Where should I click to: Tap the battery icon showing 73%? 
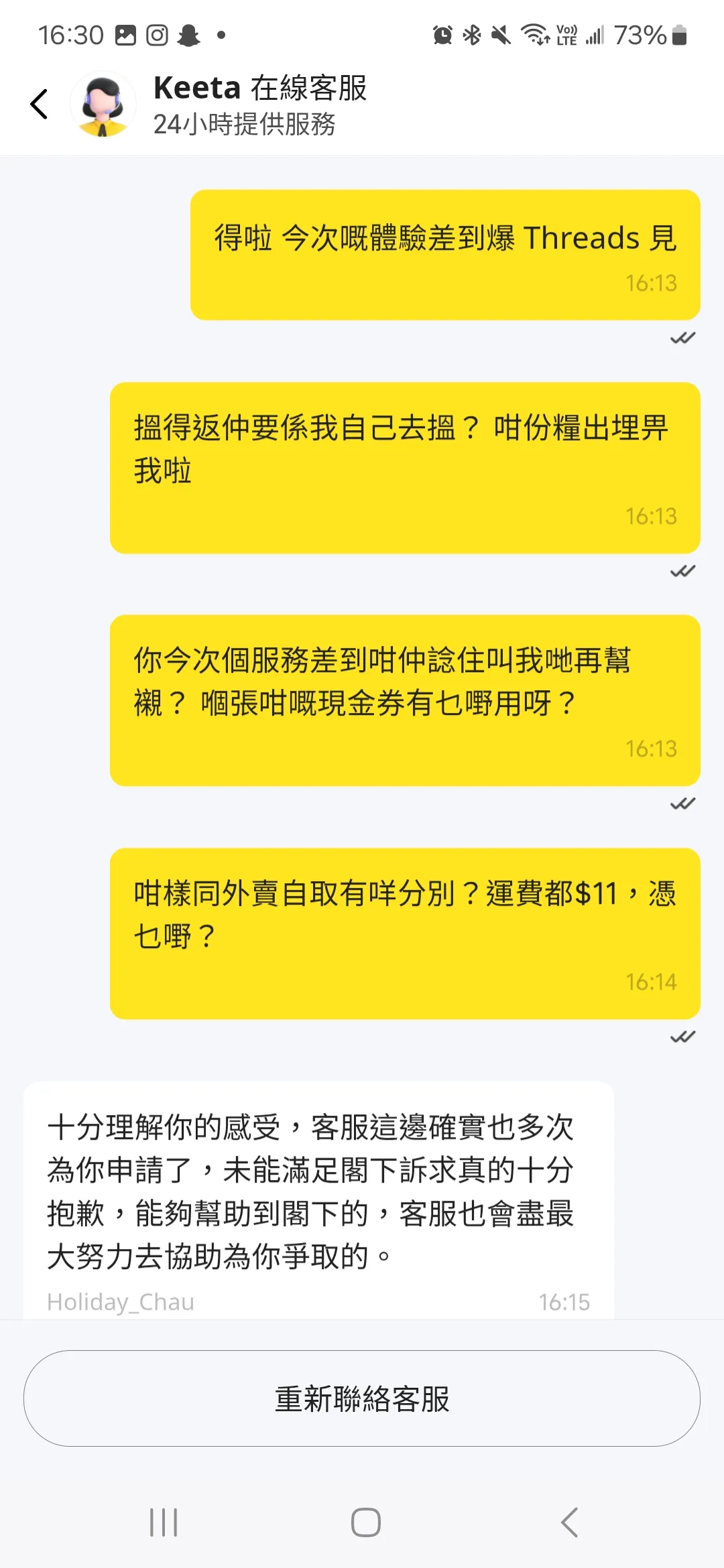pos(679,34)
